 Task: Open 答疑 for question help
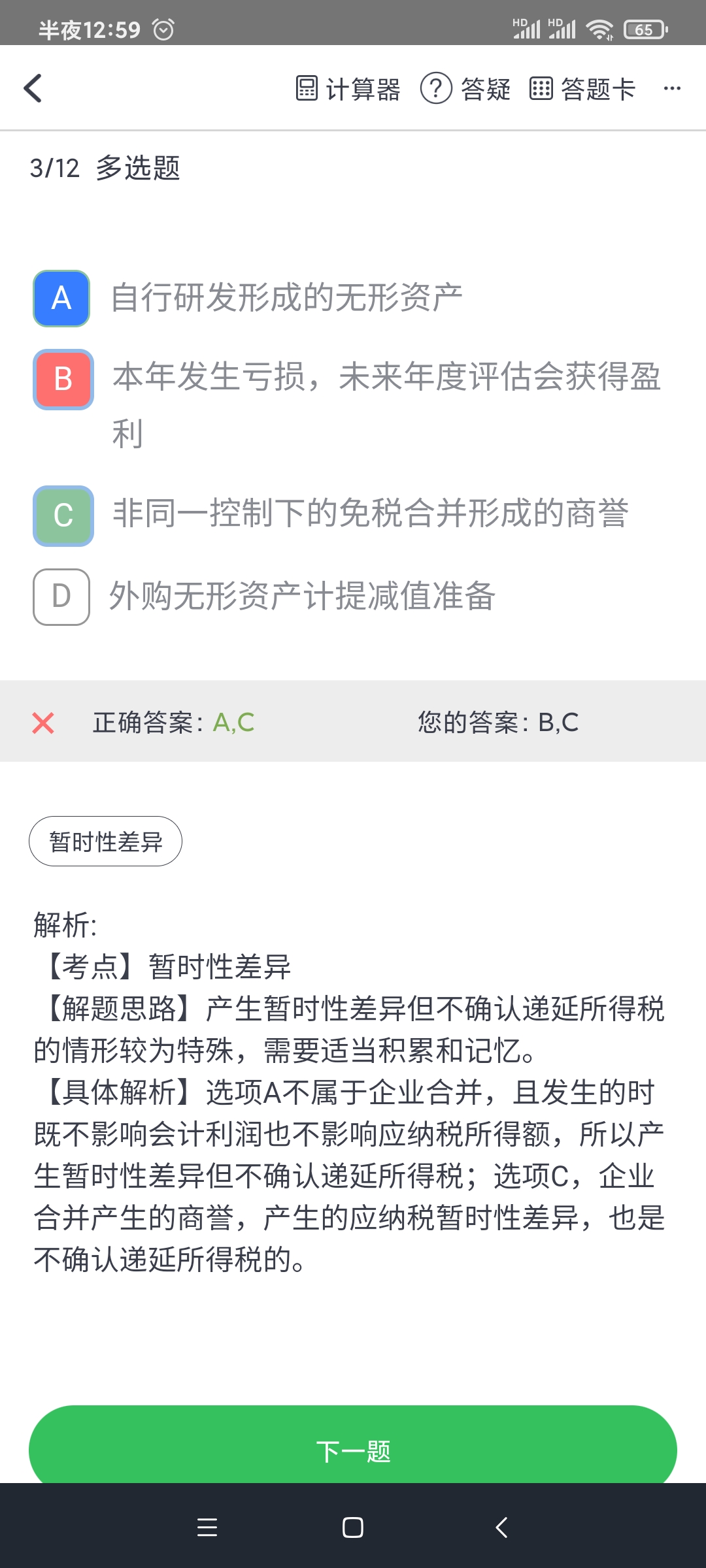tap(465, 89)
